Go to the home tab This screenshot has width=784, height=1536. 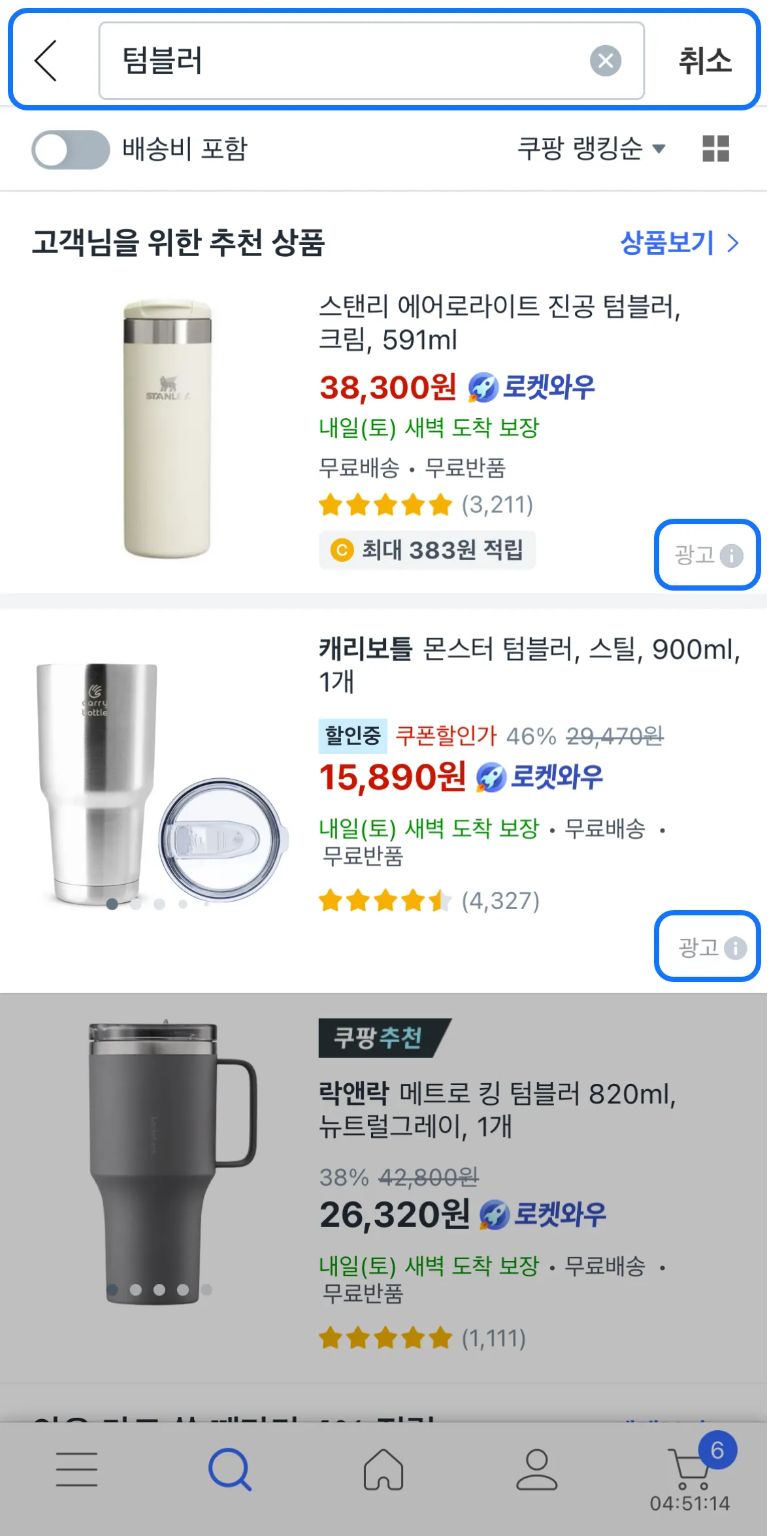(384, 1469)
